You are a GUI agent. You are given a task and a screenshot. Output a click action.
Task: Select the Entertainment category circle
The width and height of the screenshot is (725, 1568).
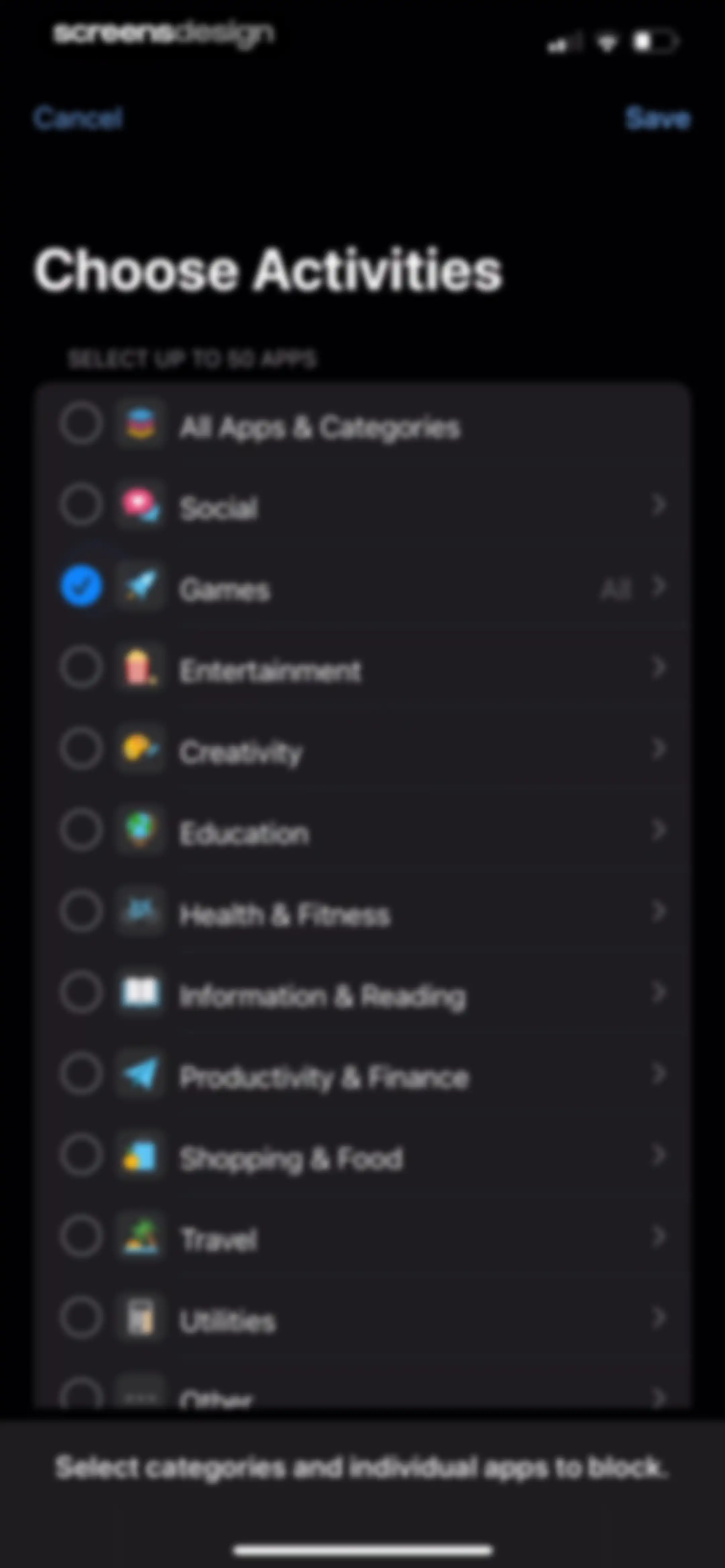pyautogui.click(x=81, y=668)
